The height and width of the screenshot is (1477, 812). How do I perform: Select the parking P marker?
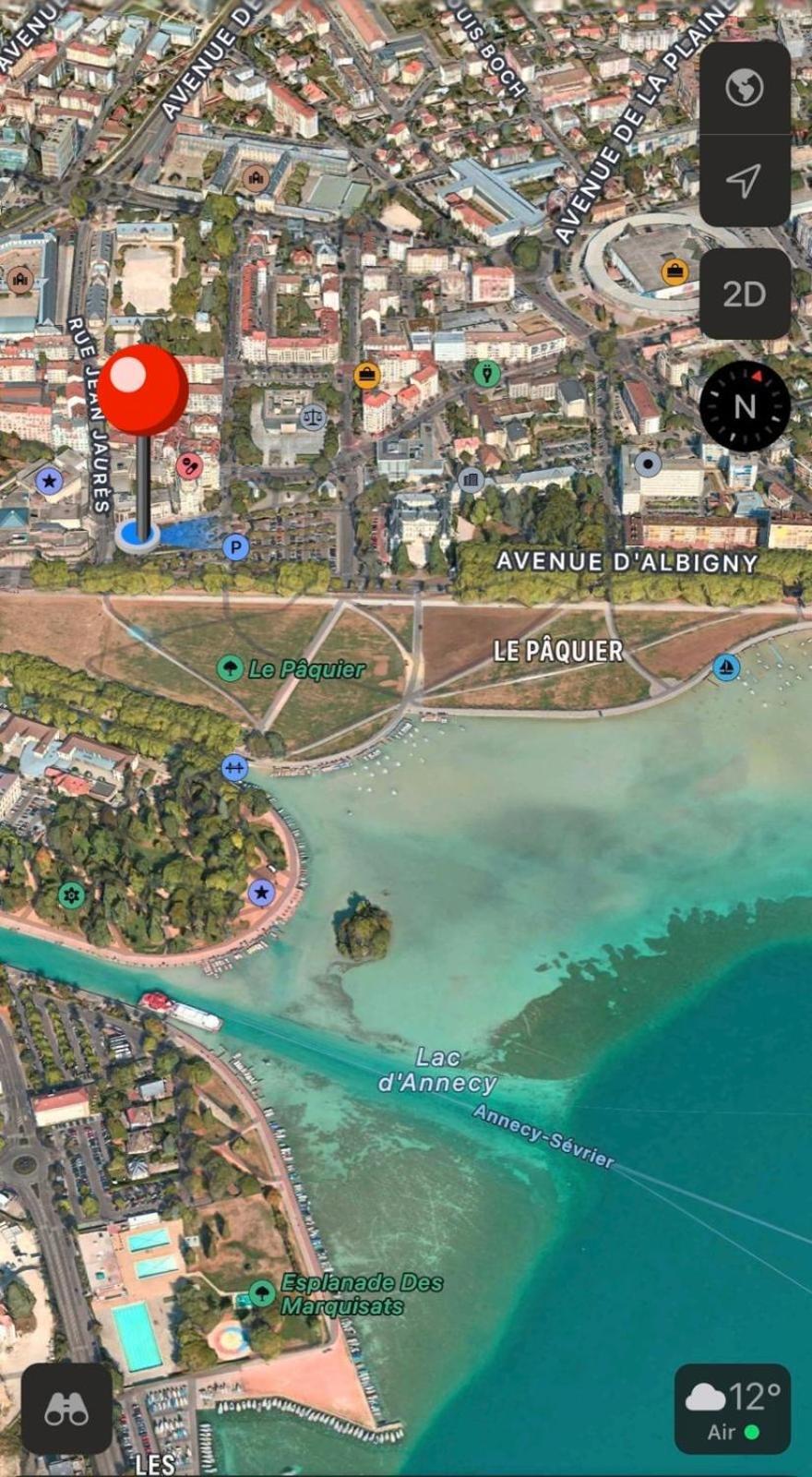pyautogui.click(x=235, y=548)
